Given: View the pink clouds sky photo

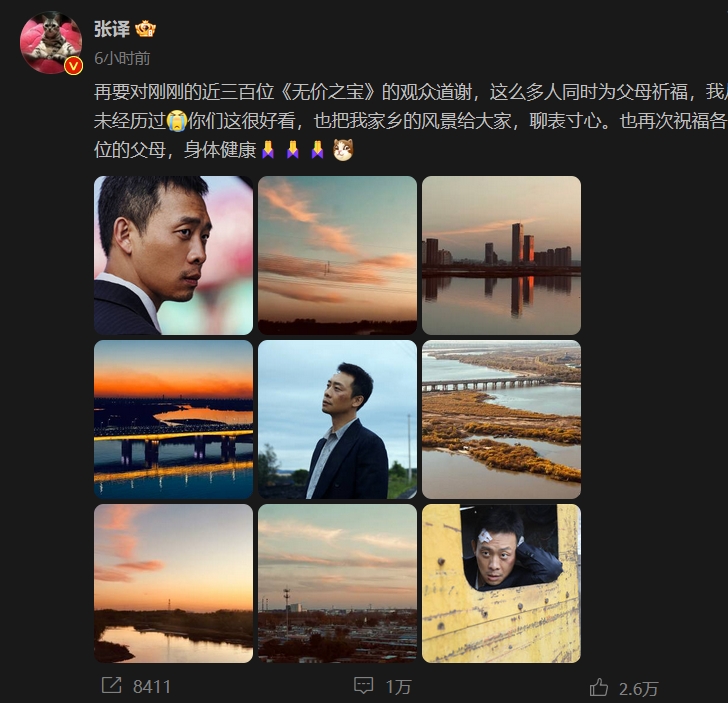Looking at the screenshot, I should [337, 255].
